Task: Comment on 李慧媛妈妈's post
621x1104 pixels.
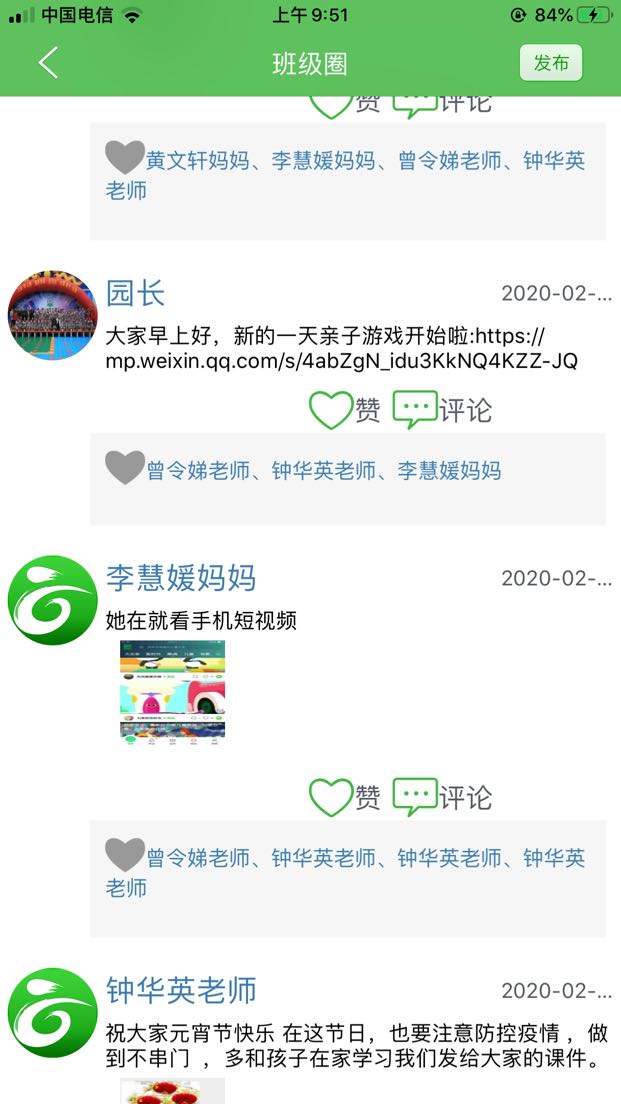Action: click(441, 797)
